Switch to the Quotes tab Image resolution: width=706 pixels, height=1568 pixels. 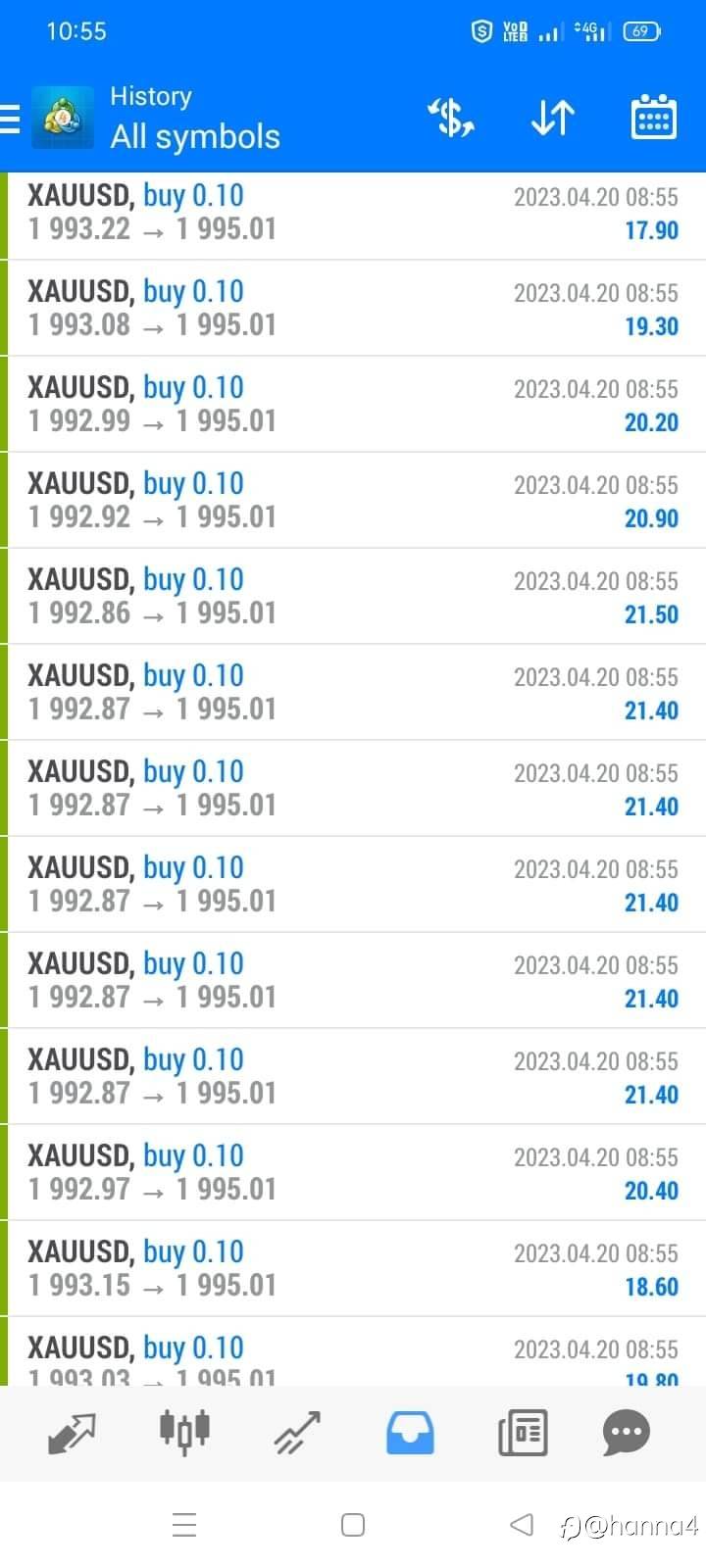point(73,1434)
